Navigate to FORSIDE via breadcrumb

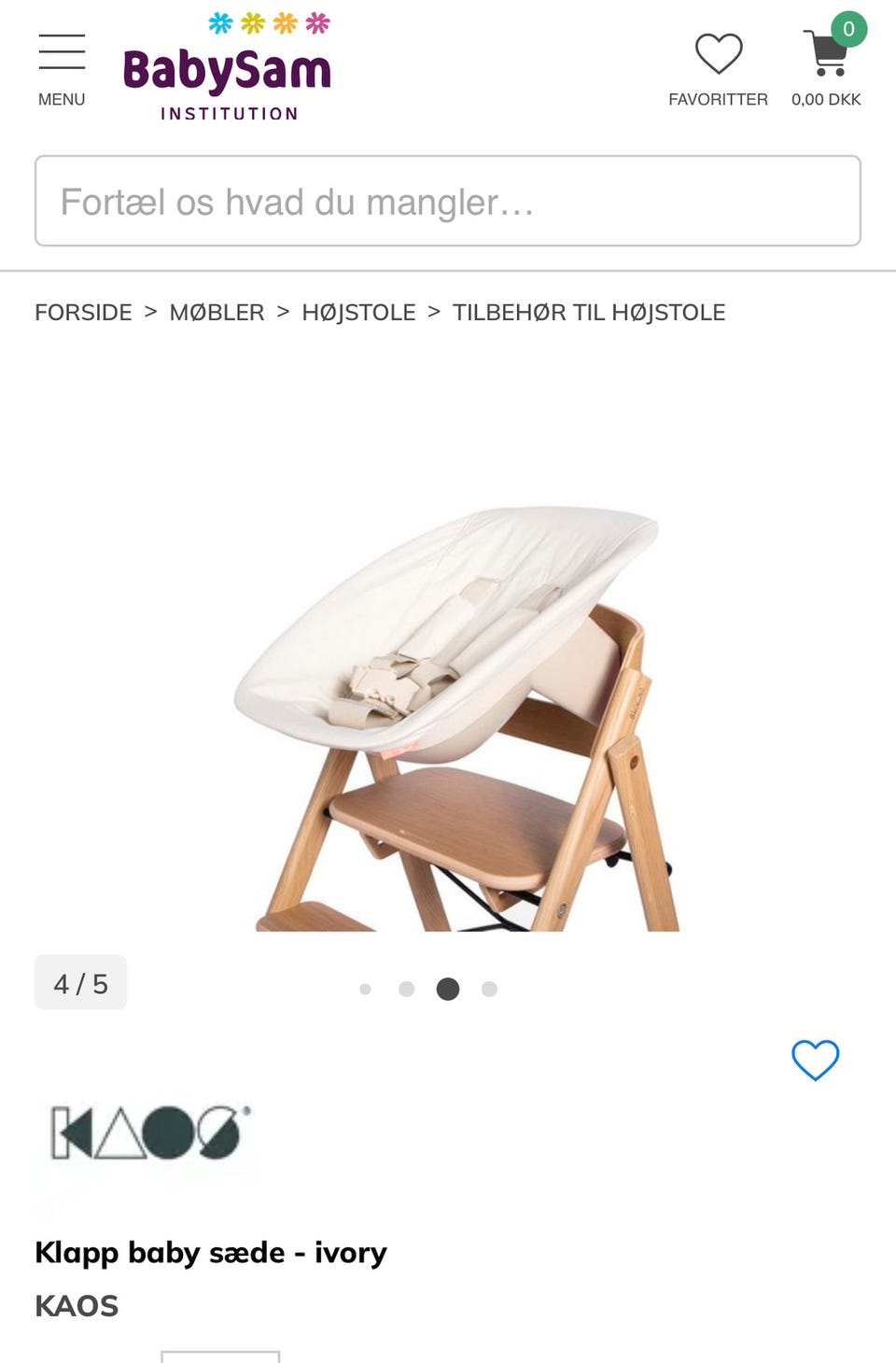[x=83, y=312]
